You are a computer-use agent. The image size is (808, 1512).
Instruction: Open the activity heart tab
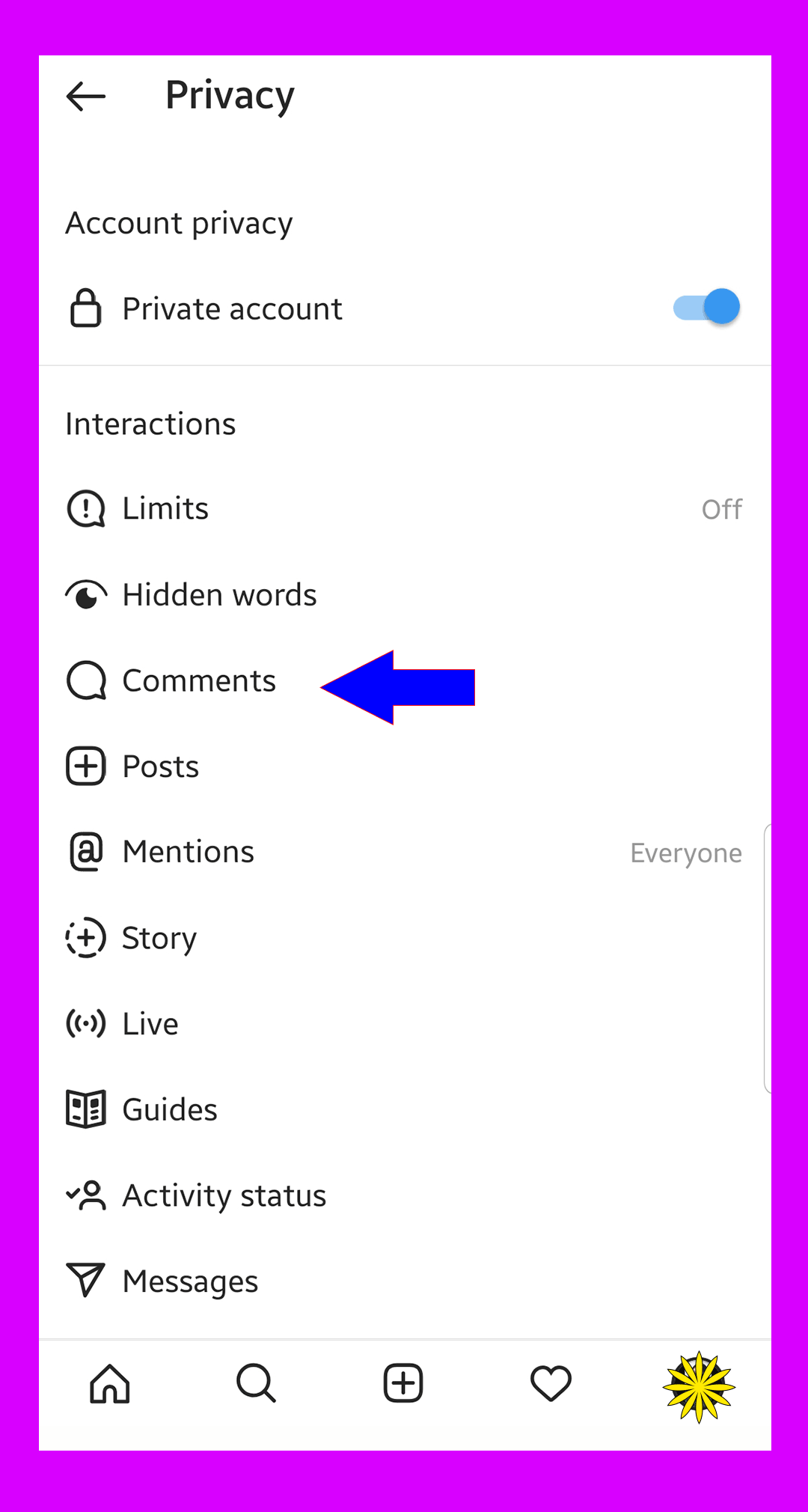[x=551, y=1383]
